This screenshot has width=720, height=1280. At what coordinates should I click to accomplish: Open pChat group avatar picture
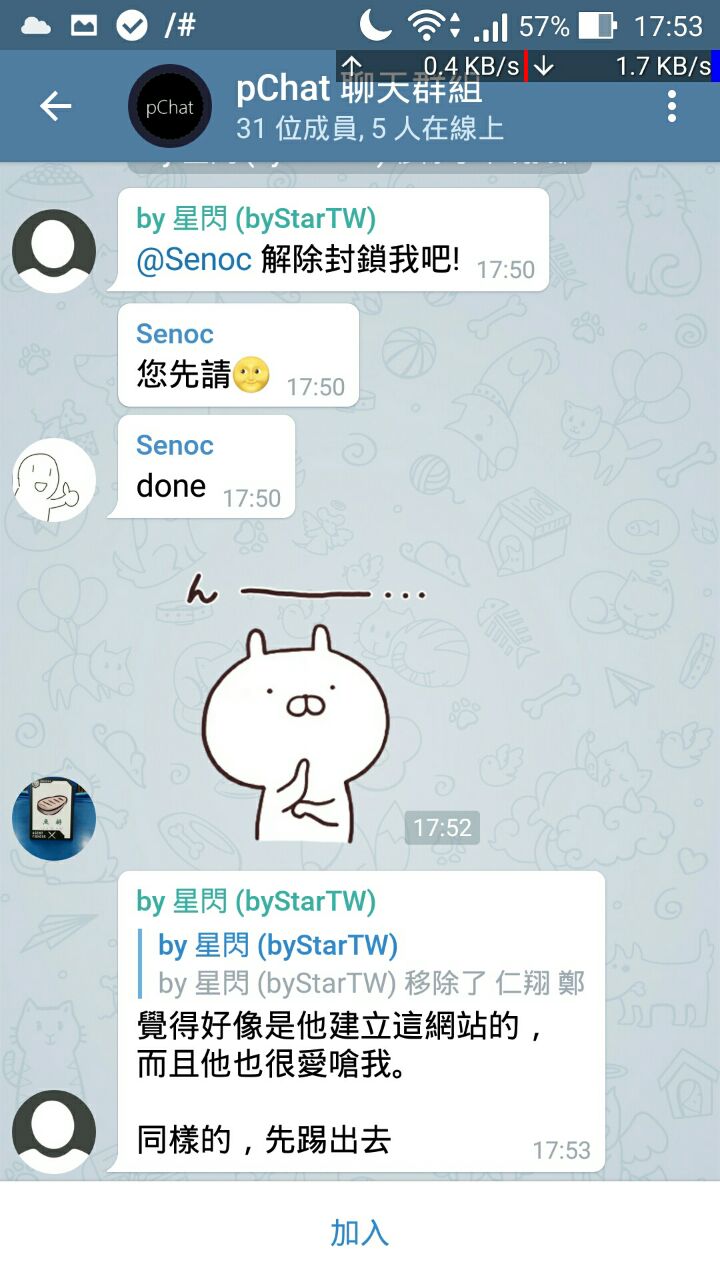[169, 106]
